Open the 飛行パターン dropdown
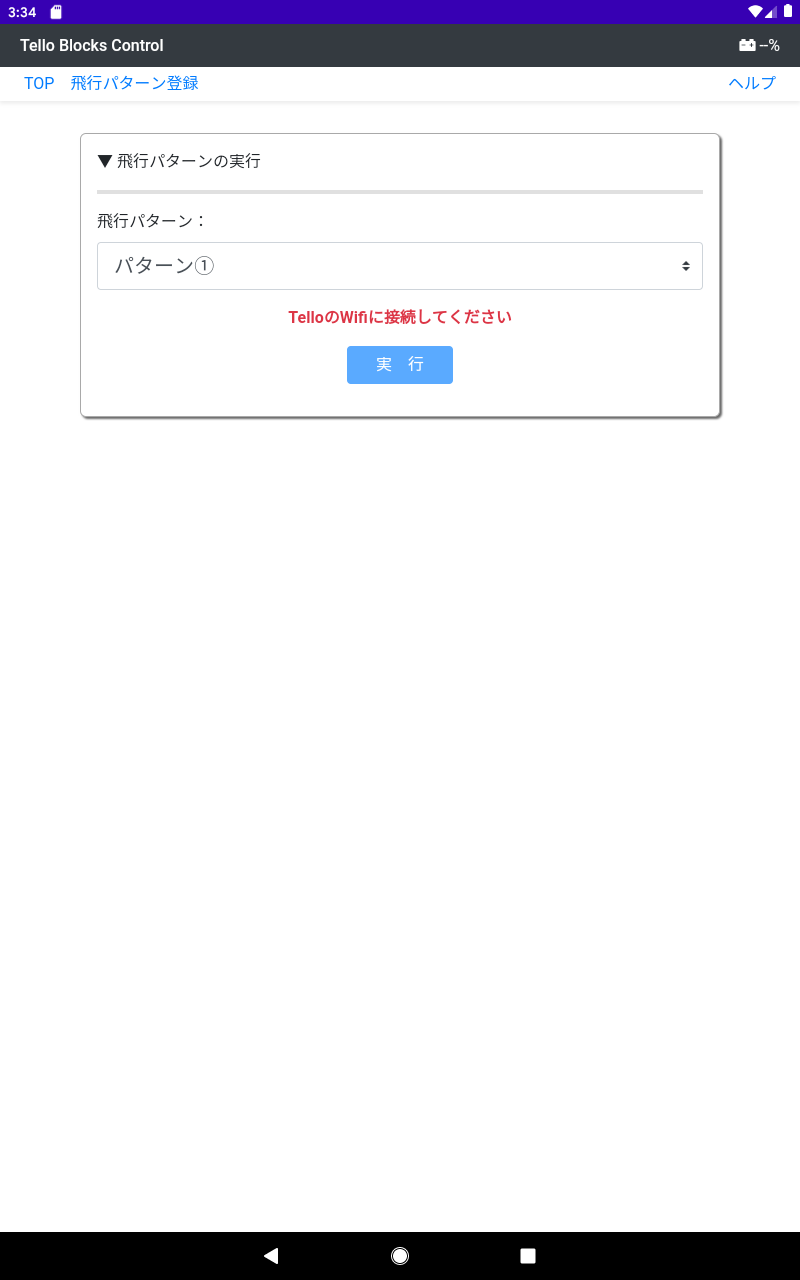This screenshot has width=800, height=1280. tap(400, 265)
